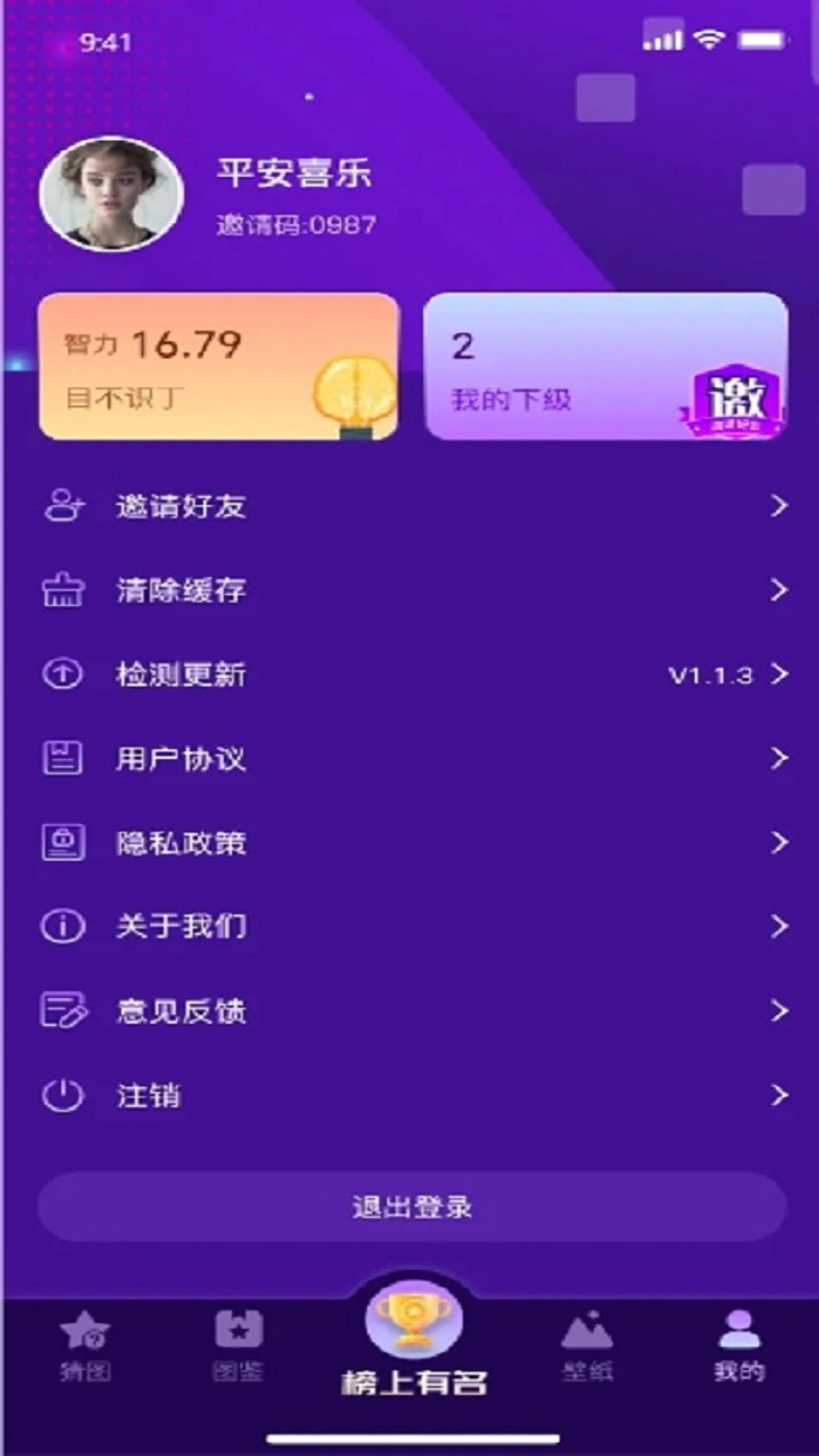
Task: Open 关于我们 about page
Action: [x=409, y=926]
